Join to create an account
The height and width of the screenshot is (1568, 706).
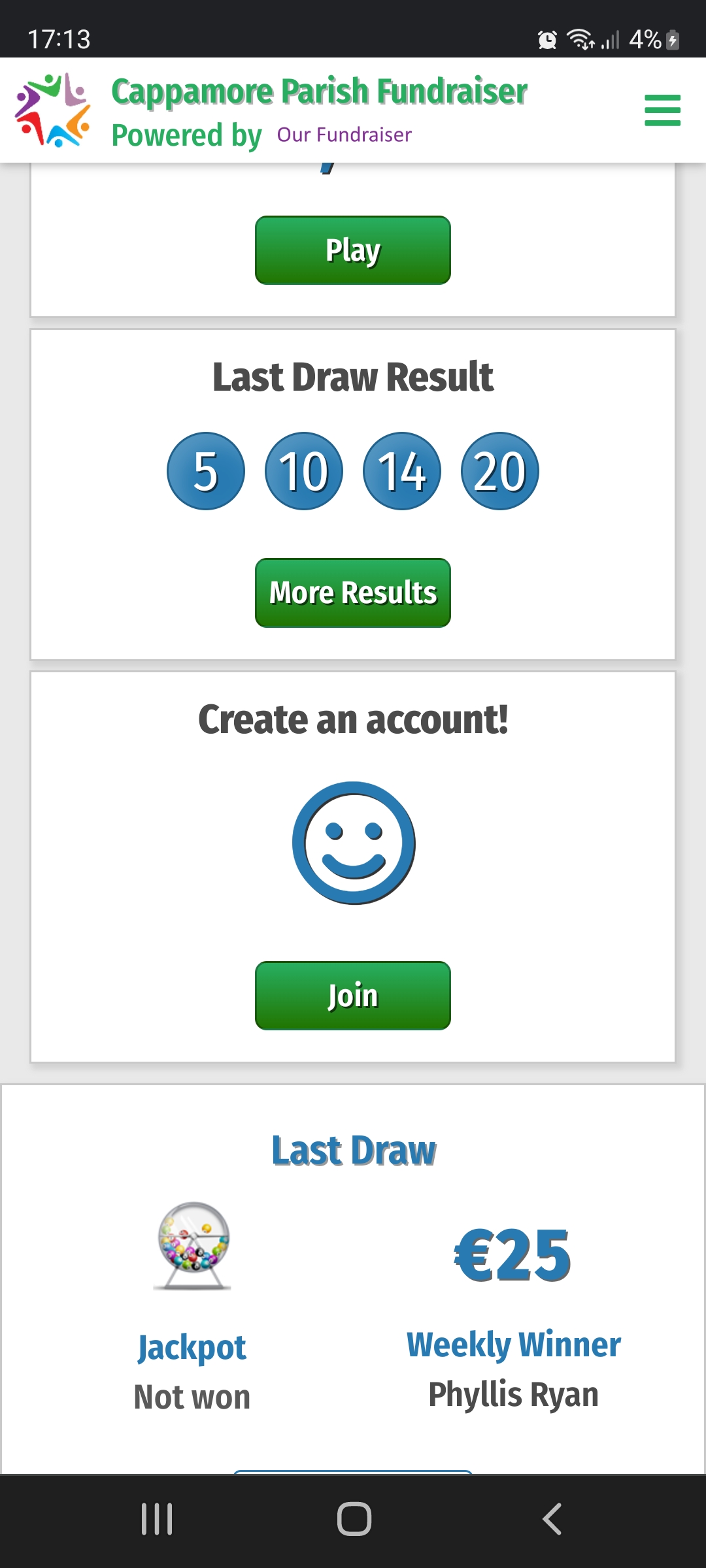coord(353,996)
